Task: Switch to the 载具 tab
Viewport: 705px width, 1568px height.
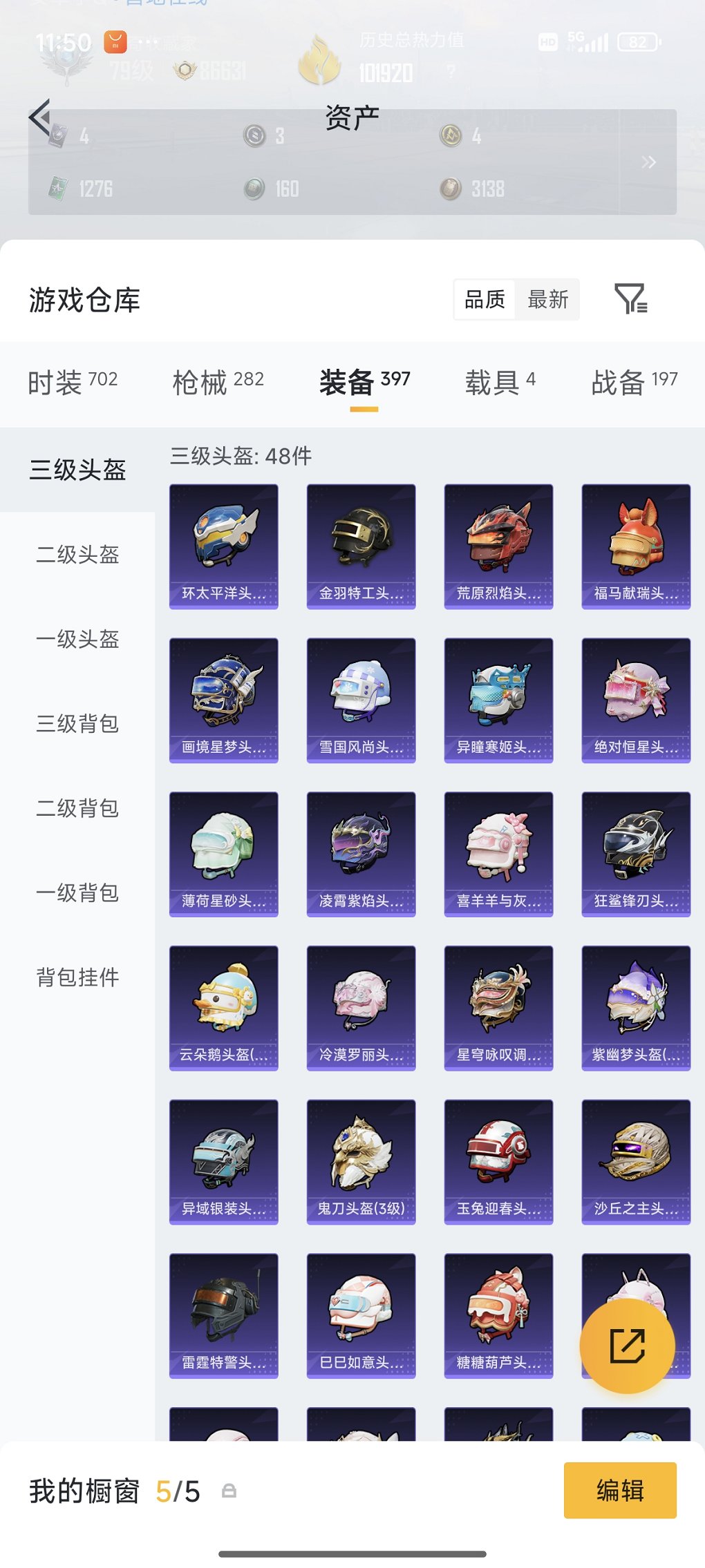Action: pos(500,381)
